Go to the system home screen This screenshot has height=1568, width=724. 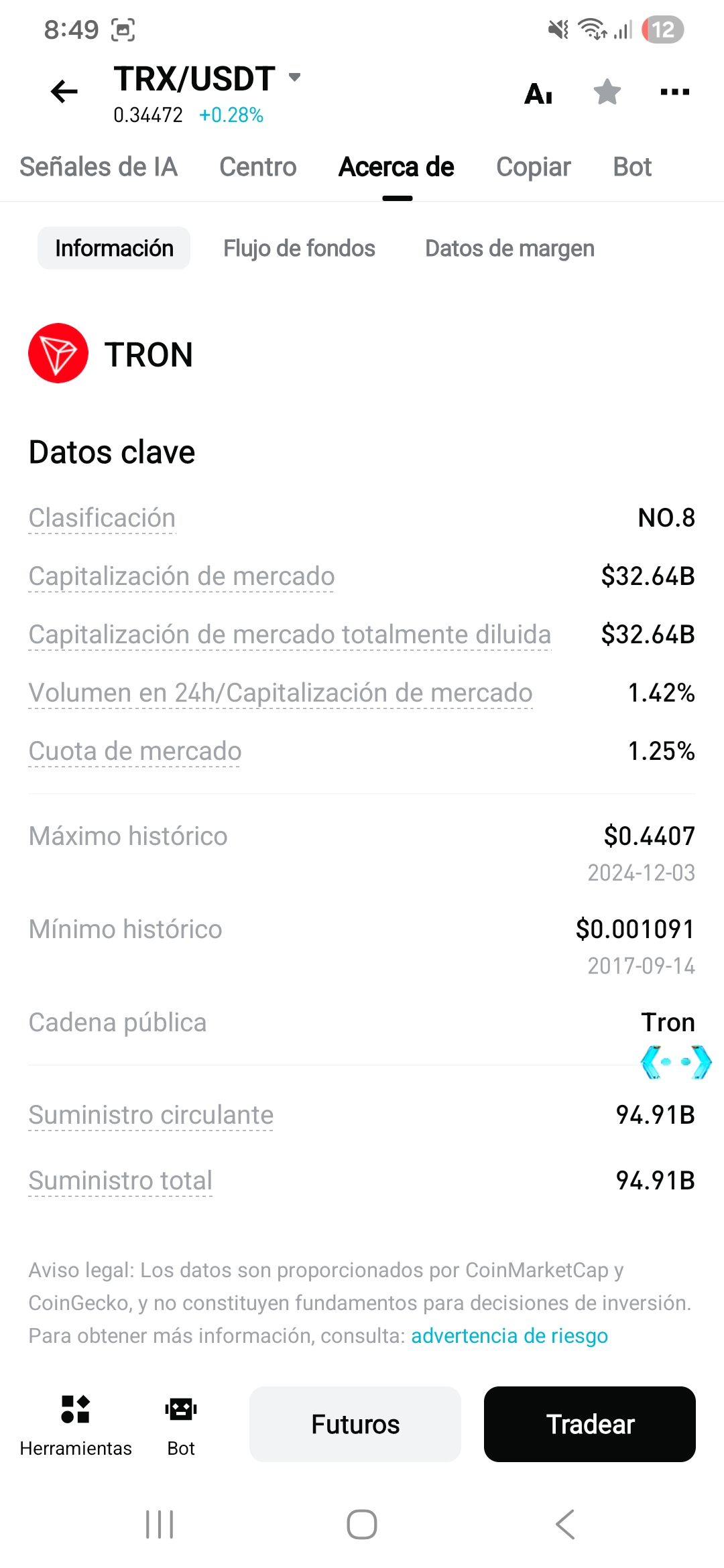362,1524
